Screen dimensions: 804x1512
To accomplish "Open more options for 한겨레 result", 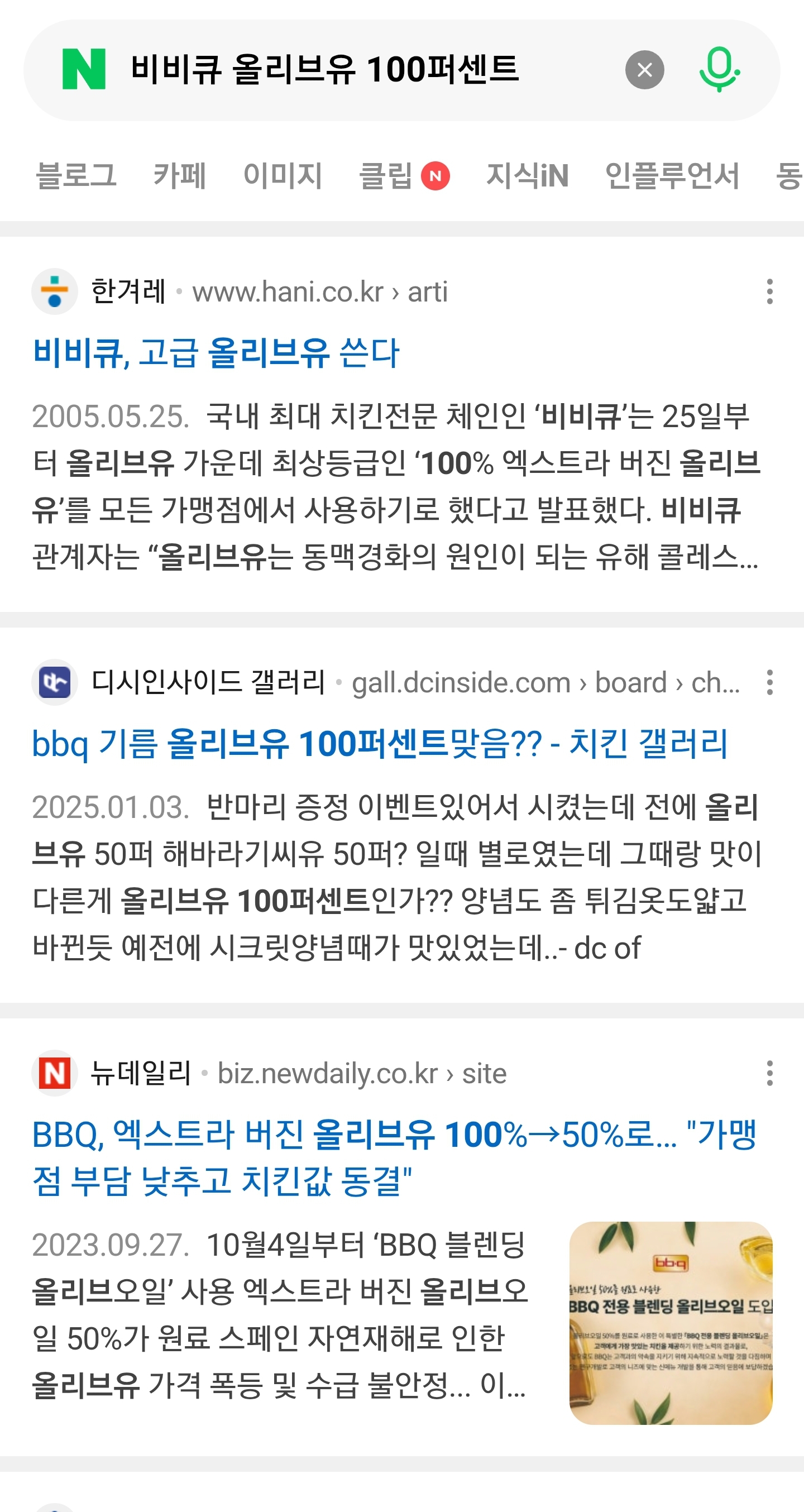I will (x=769, y=291).
